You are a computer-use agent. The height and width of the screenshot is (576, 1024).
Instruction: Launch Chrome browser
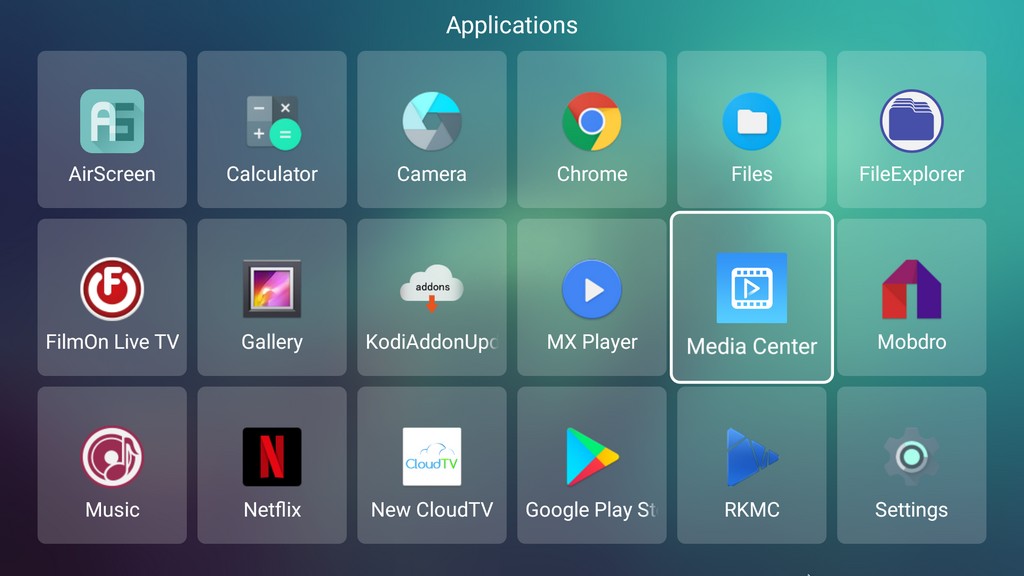pos(592,130)
